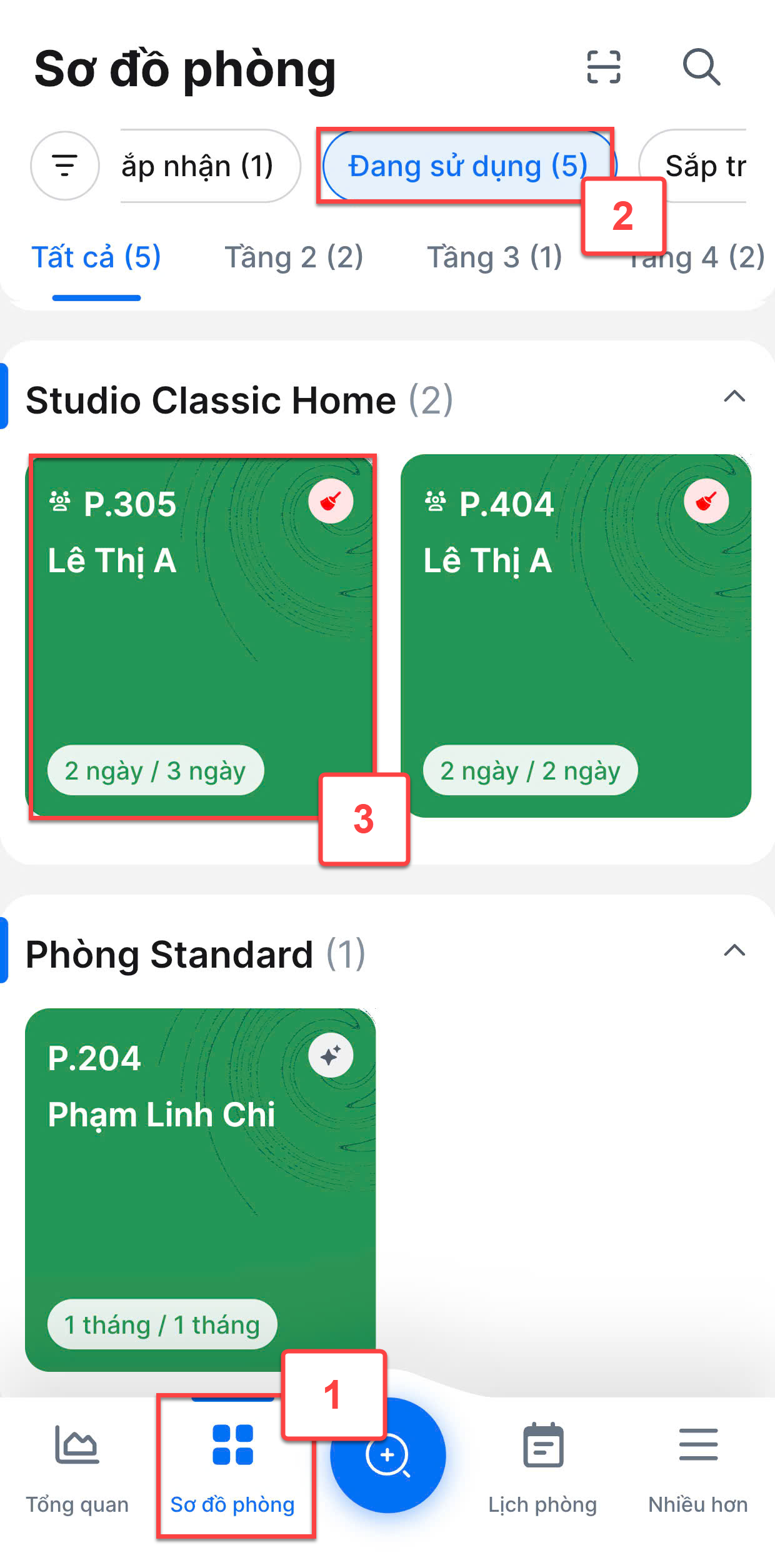Select the Sắp trả chip

click(x=703, y=166)
